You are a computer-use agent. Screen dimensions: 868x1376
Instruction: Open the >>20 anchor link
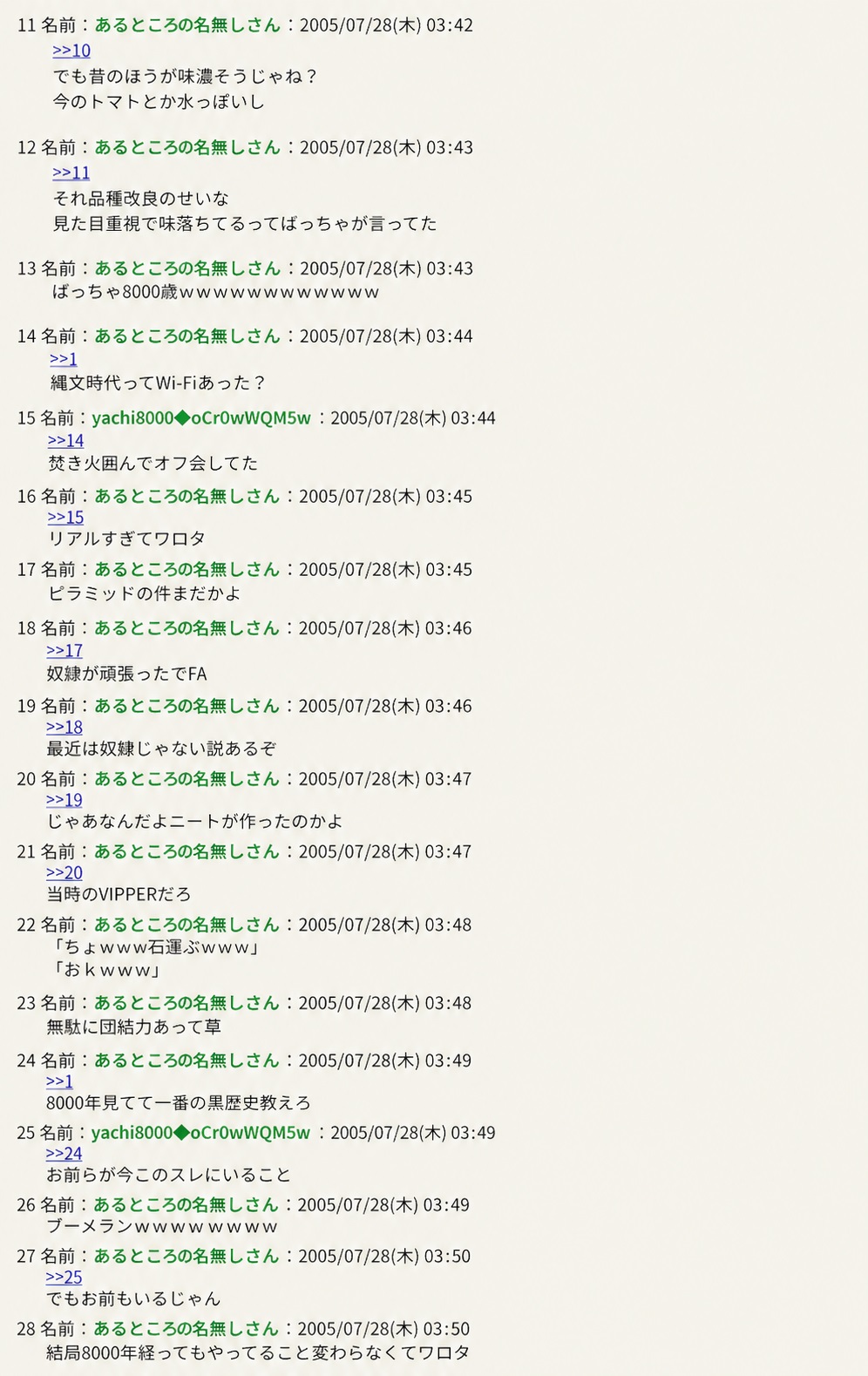[64, 873]
